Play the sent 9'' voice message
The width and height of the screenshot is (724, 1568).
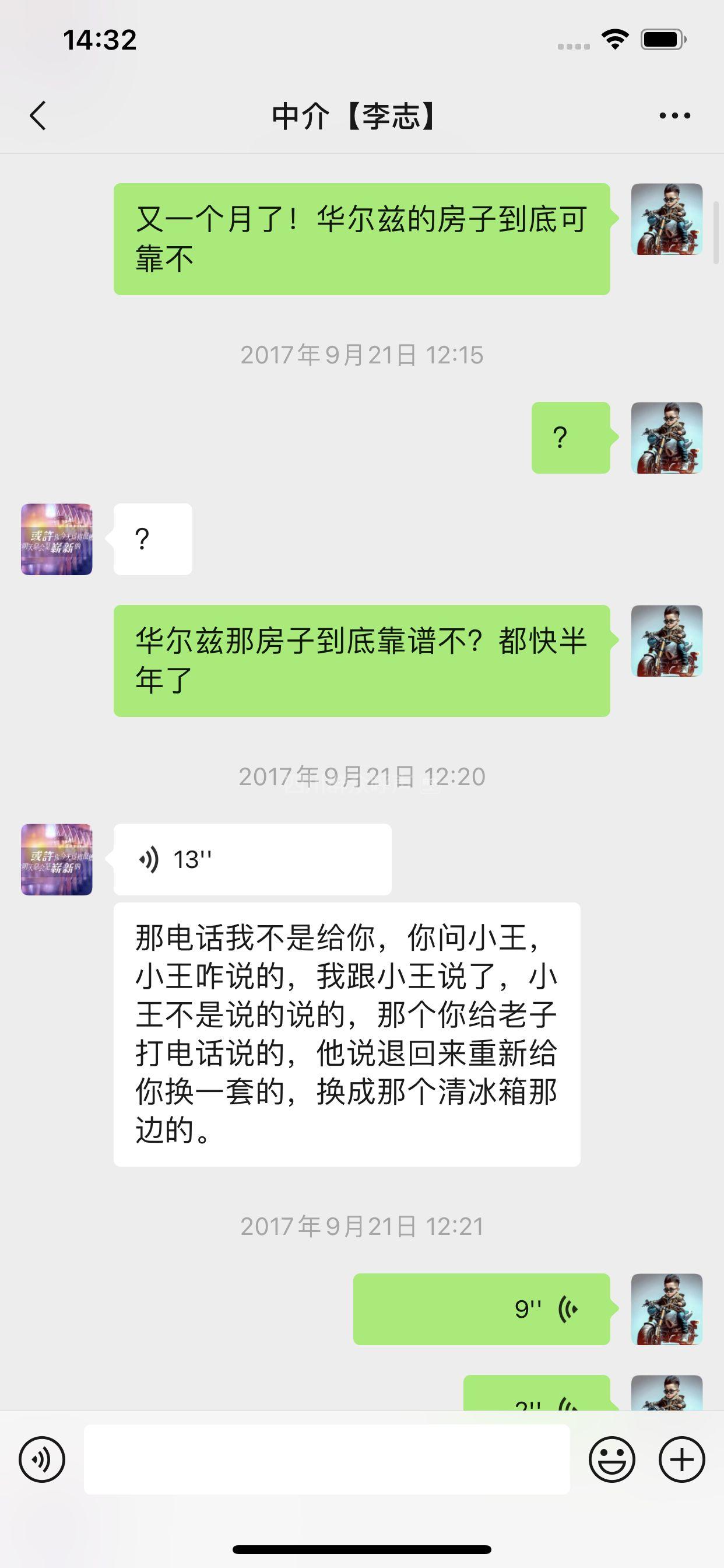point(481,1308)
